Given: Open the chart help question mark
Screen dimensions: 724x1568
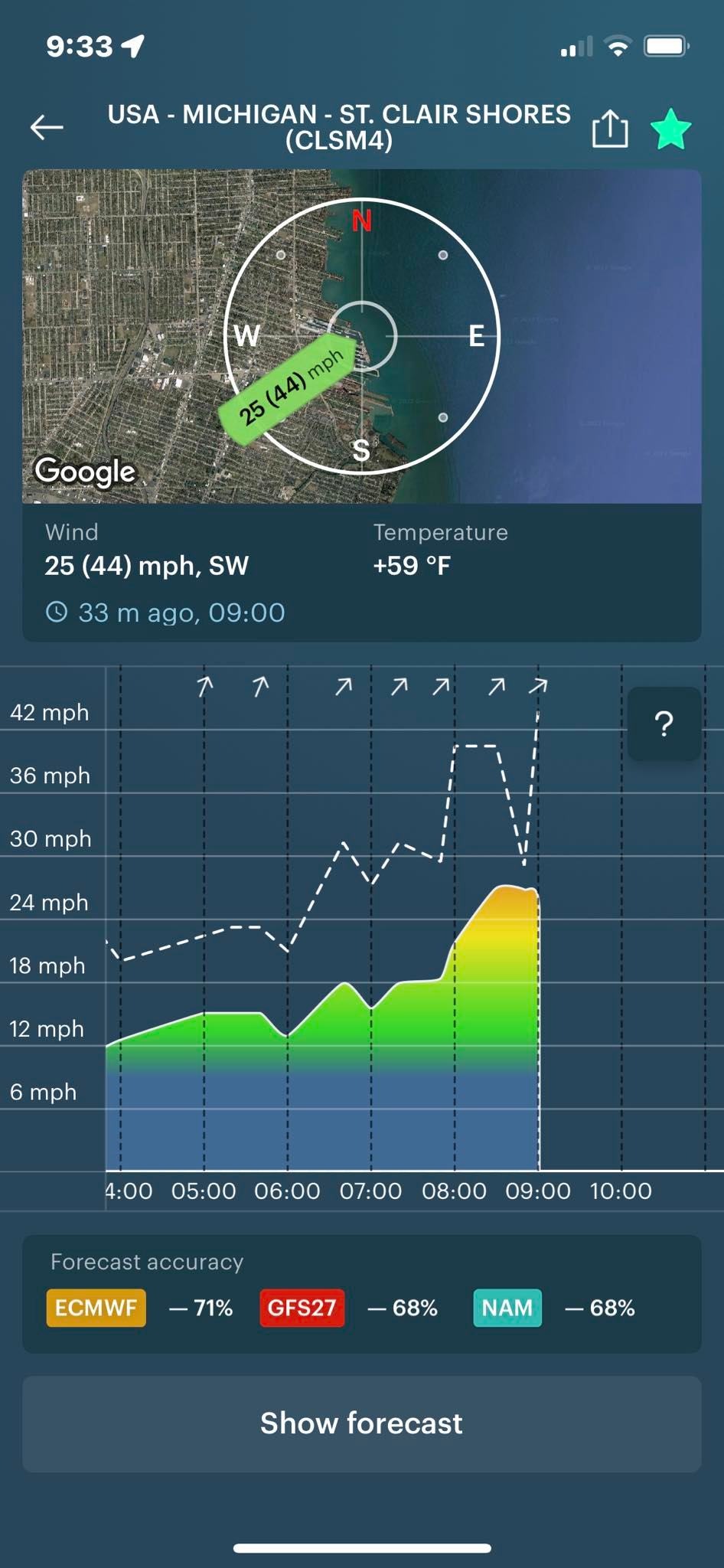Looking at the screenshot, I should pyautogui.click(x=664, y=724).
